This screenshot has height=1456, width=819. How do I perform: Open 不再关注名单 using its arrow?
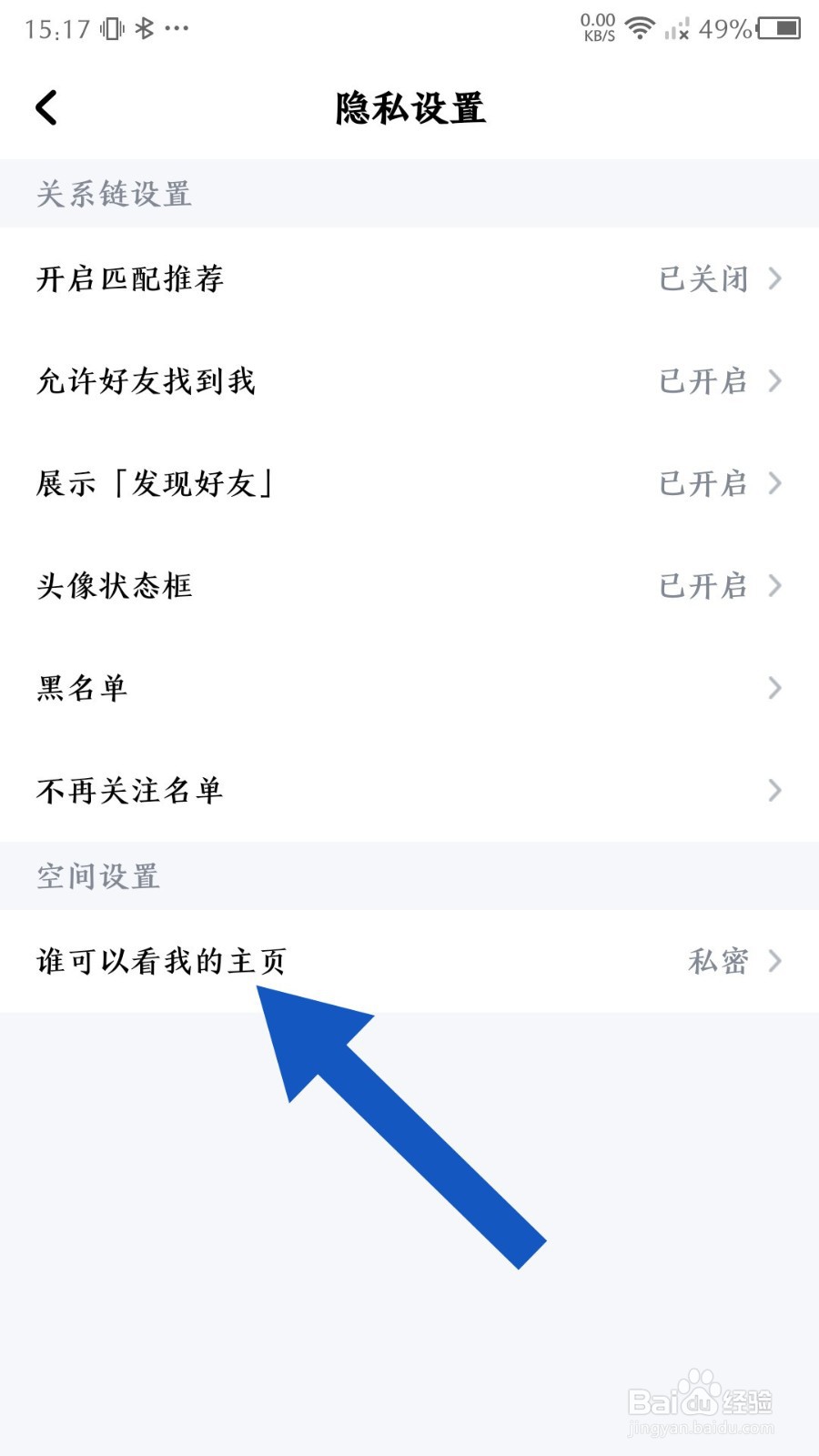(x=775, y=791)
